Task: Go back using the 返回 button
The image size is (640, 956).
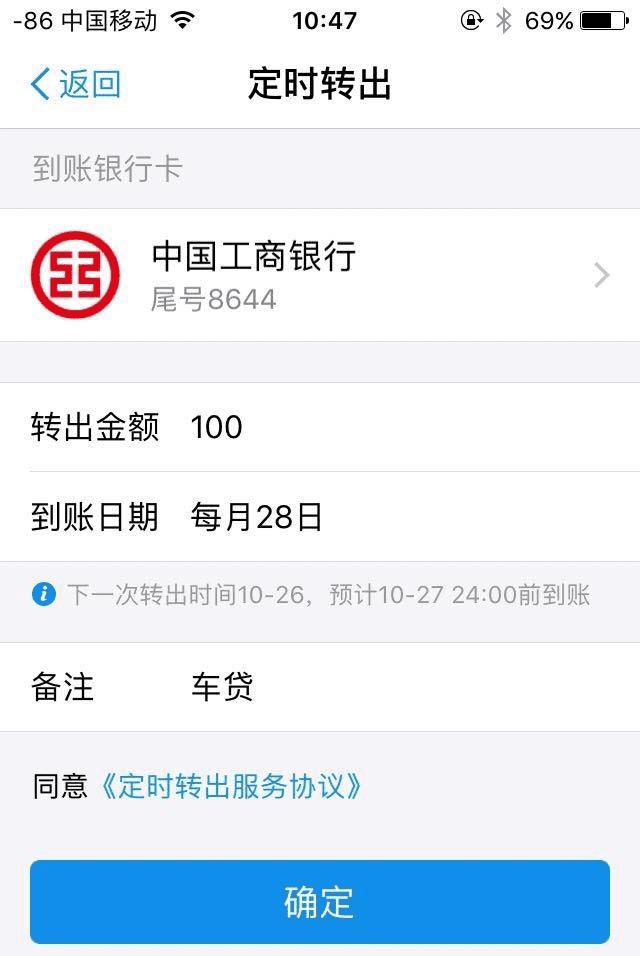Action: (76, 85)
